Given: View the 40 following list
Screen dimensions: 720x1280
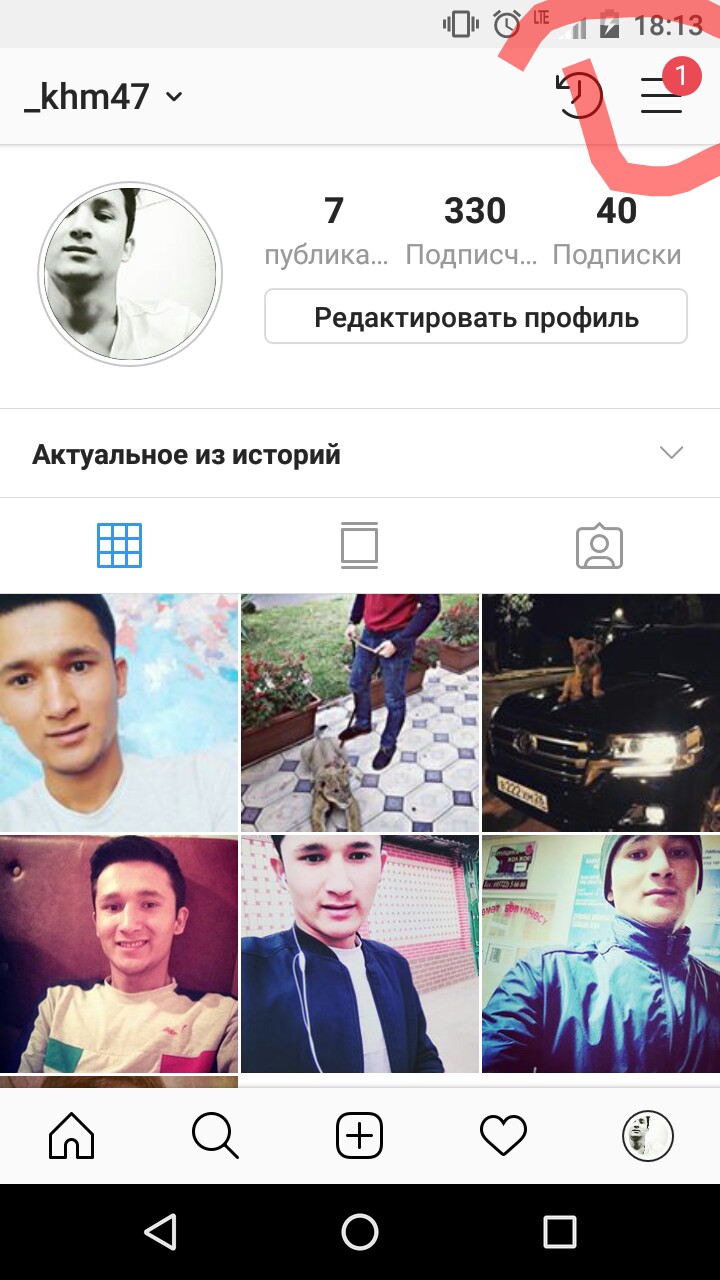Looking at the screenshot, I should (616, 228).
